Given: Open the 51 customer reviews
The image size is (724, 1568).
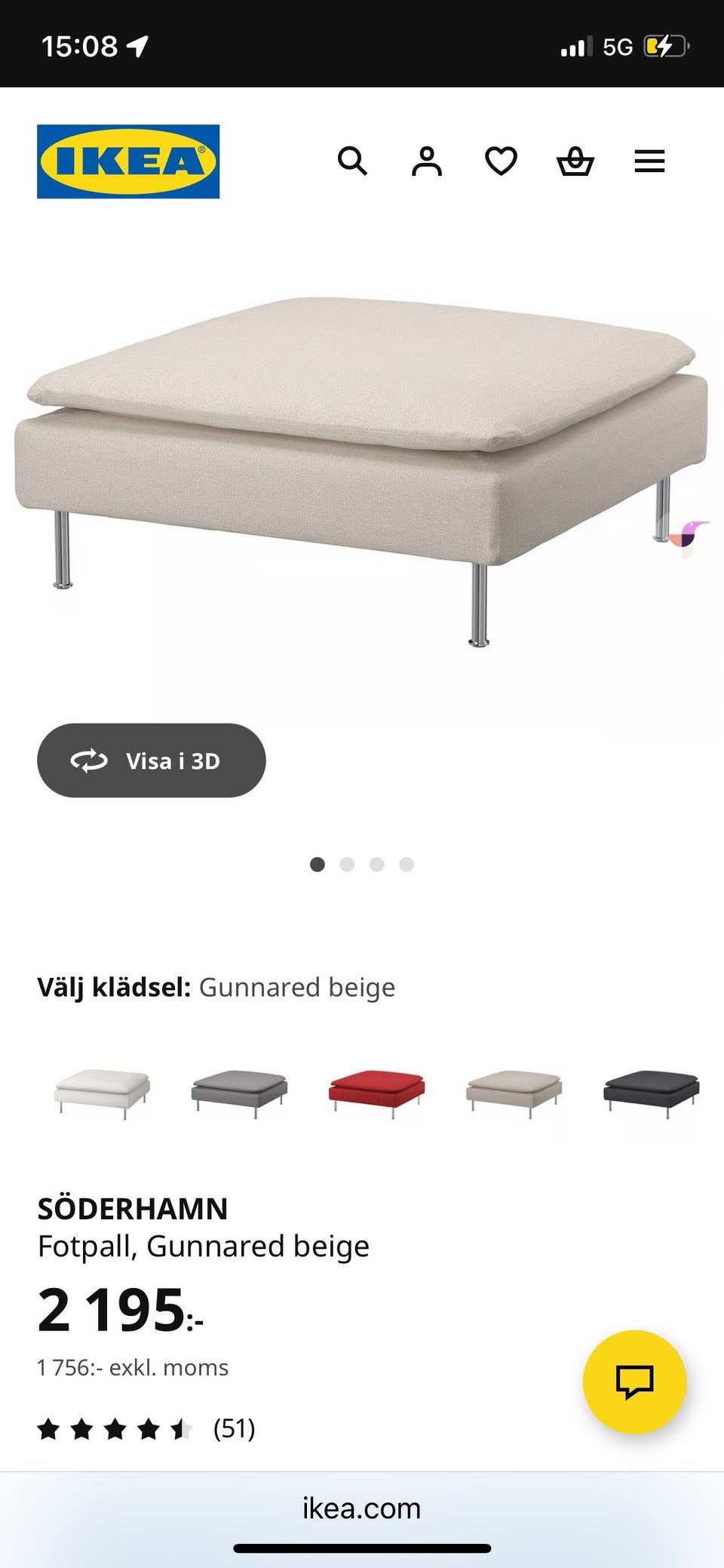Looking at the screenshot, I should click(234, 1428).
